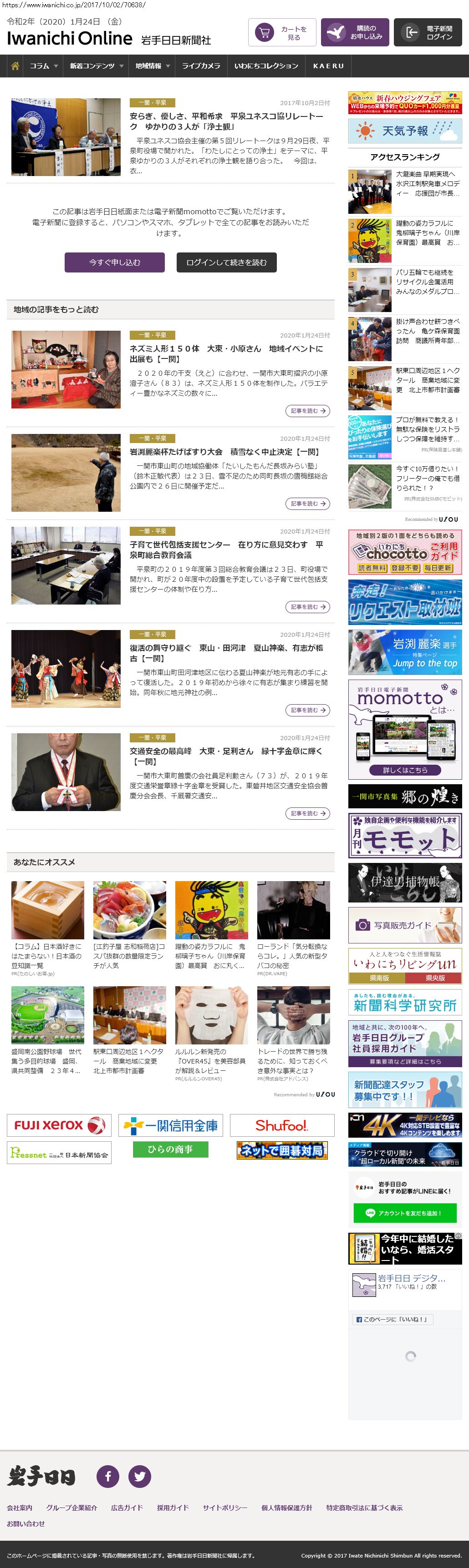Expand the コラム menu
The height and width of the screenshot is (1568, 469).
coord(43,66)
